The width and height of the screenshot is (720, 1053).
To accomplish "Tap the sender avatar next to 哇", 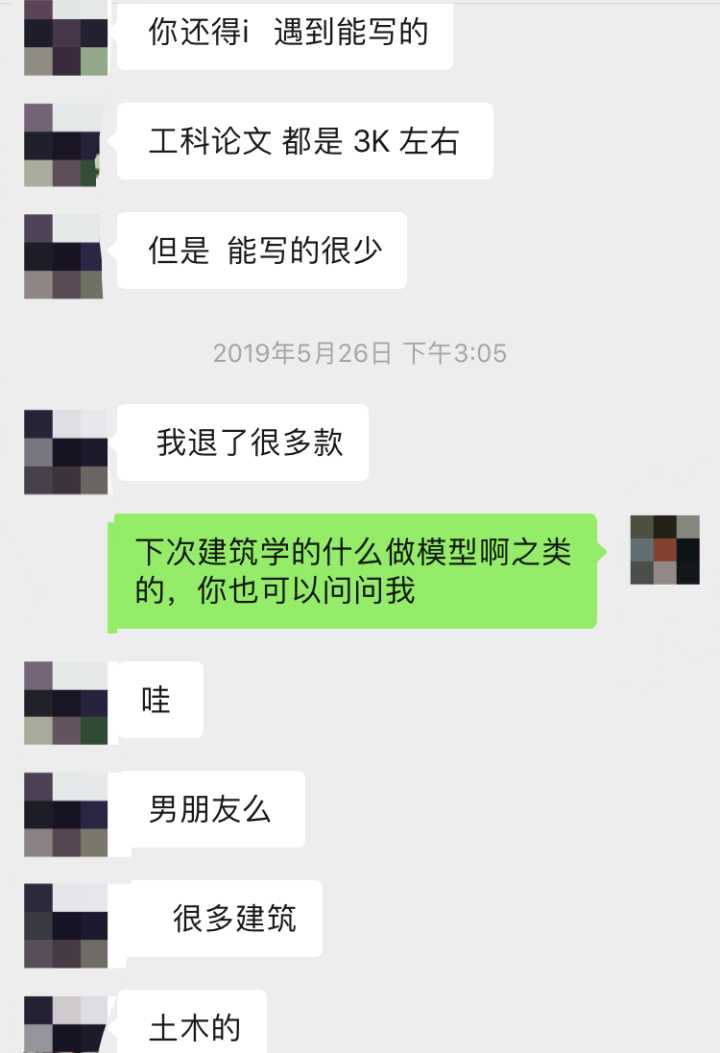I will pyautogui.click(x=66, y=702).
